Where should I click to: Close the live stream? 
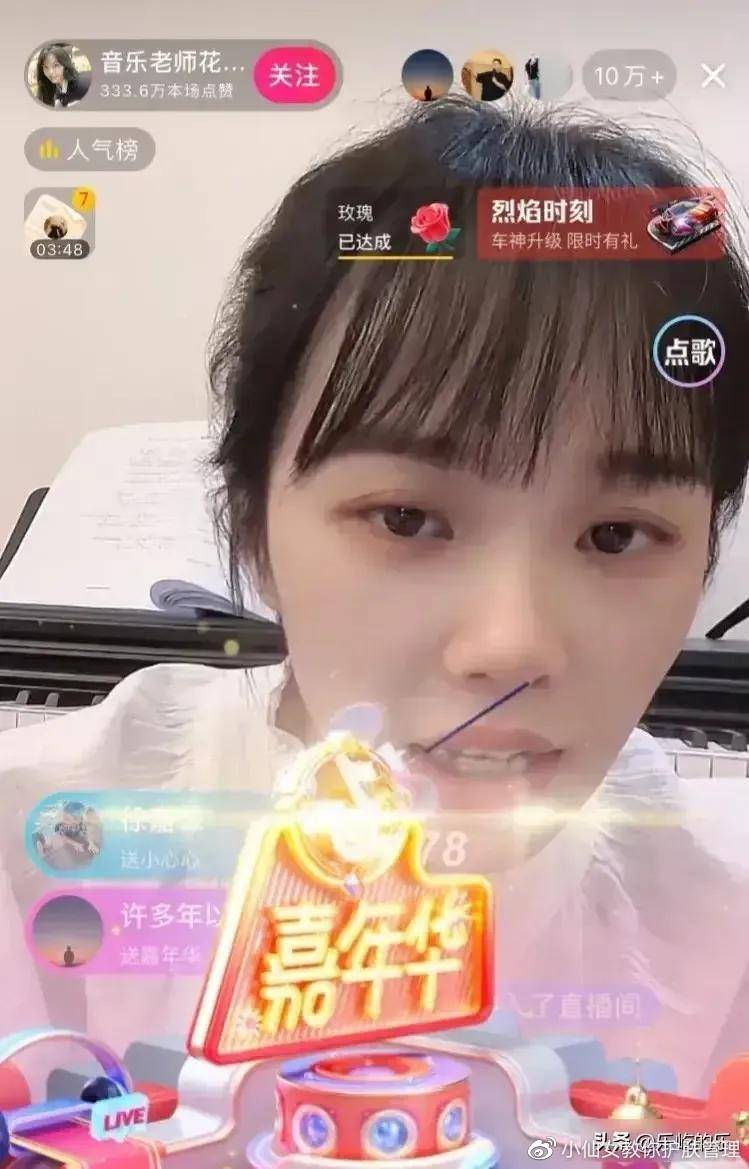point(713,76)
